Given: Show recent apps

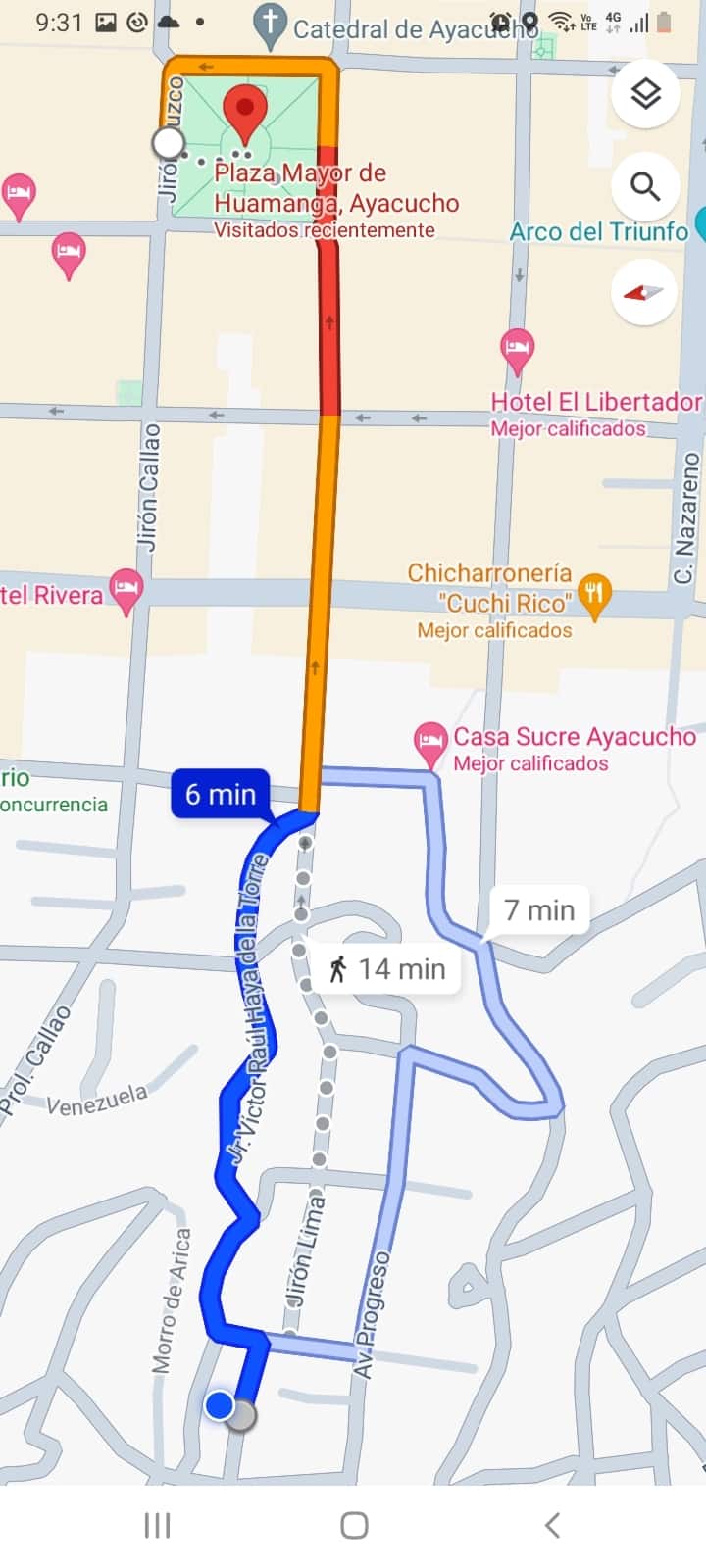Looking at the screenshot, I should (157, 1525).
